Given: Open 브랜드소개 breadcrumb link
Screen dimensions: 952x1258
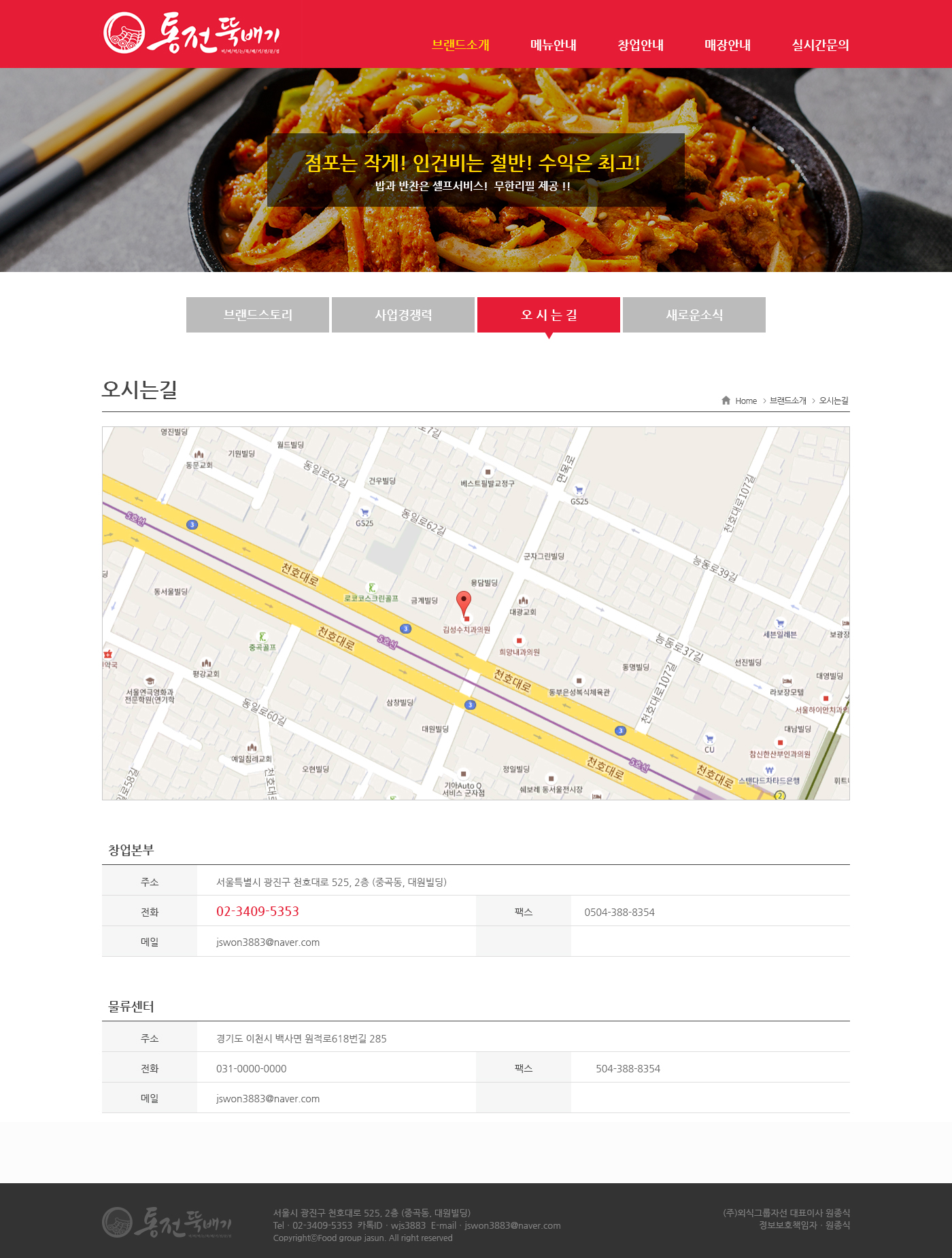Looking at the screenshot, I should [x=787, y=401].
